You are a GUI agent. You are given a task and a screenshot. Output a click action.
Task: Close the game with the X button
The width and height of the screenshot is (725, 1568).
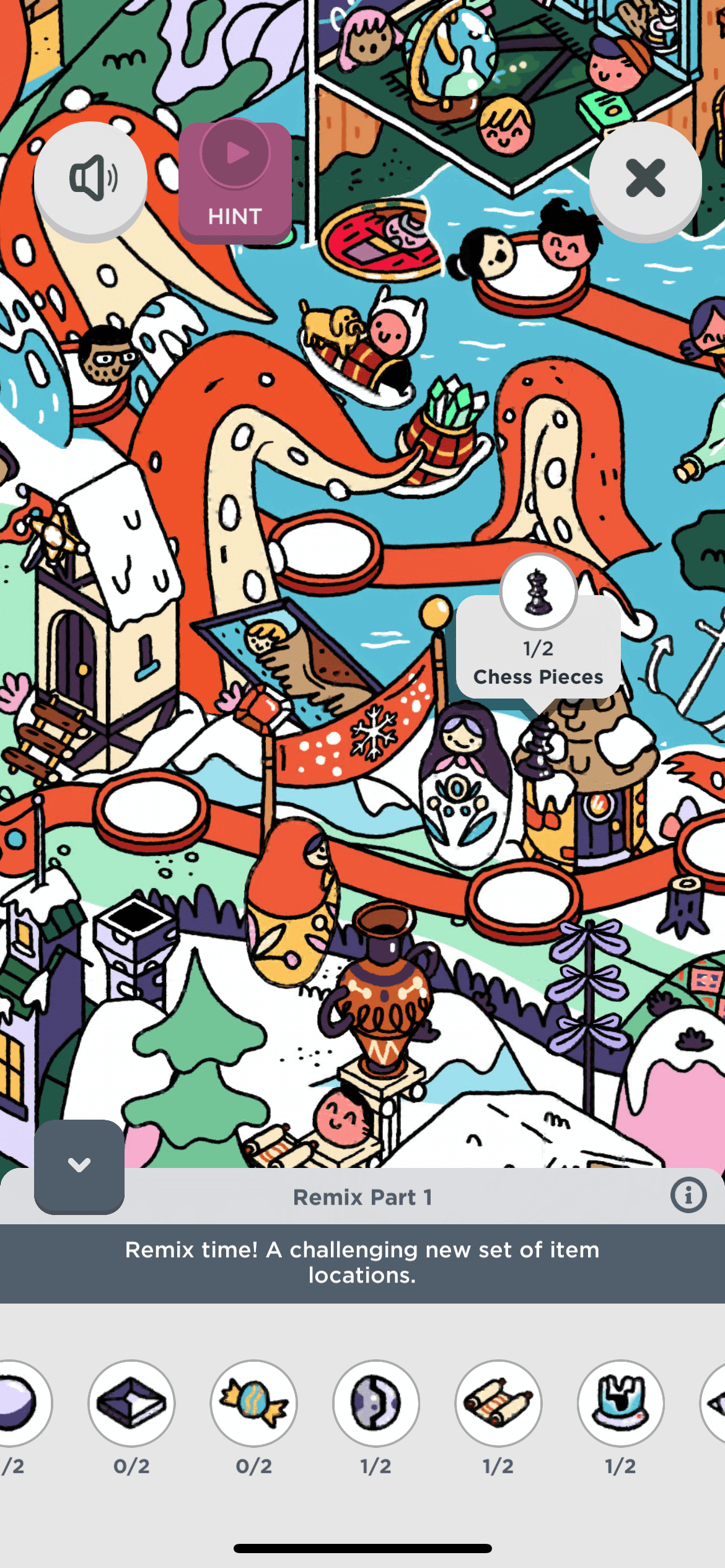(x=645, y=178)
